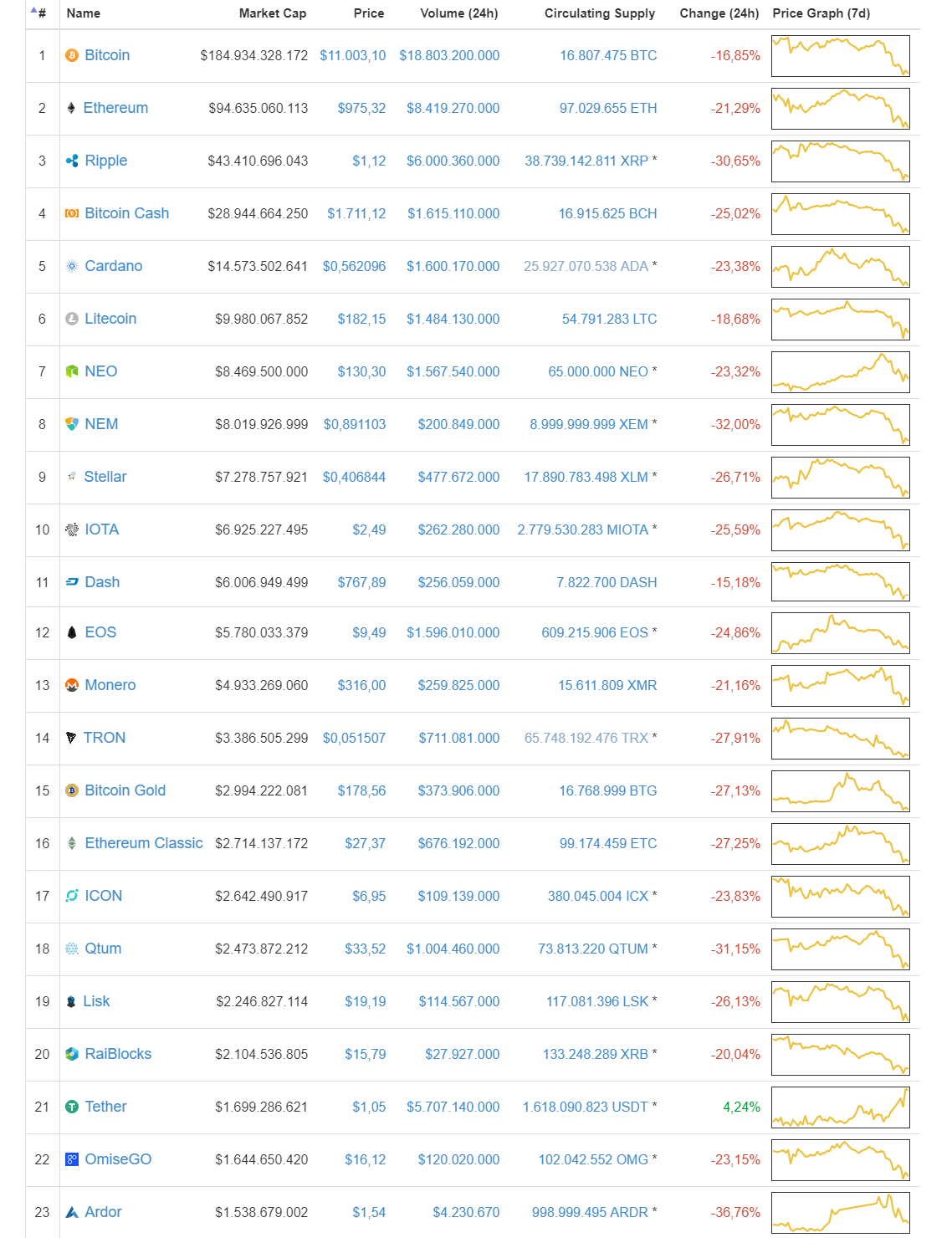Sort by rank number column
The width and height of the screenshot is (952, 1248).
(41, 13)
